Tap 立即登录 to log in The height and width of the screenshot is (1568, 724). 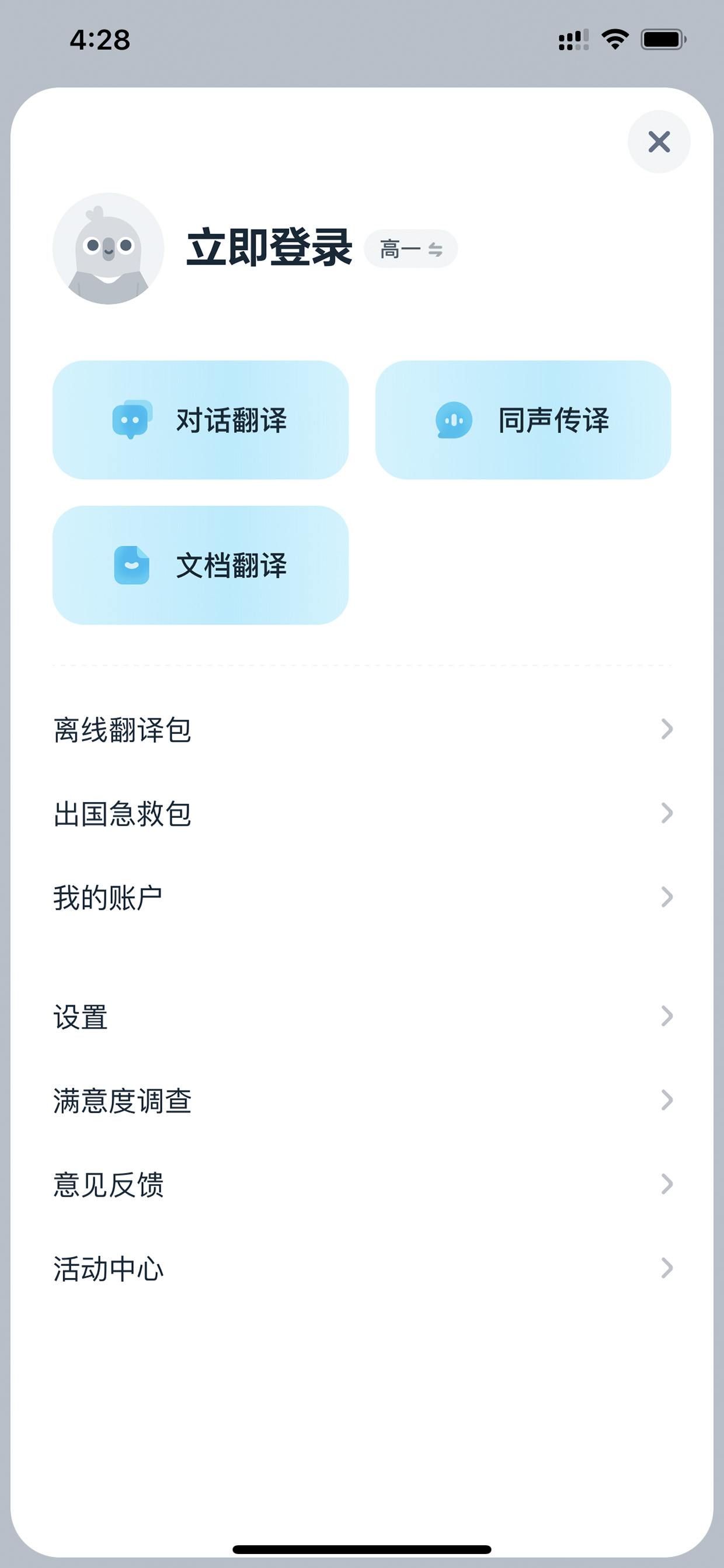click(269, 248)
